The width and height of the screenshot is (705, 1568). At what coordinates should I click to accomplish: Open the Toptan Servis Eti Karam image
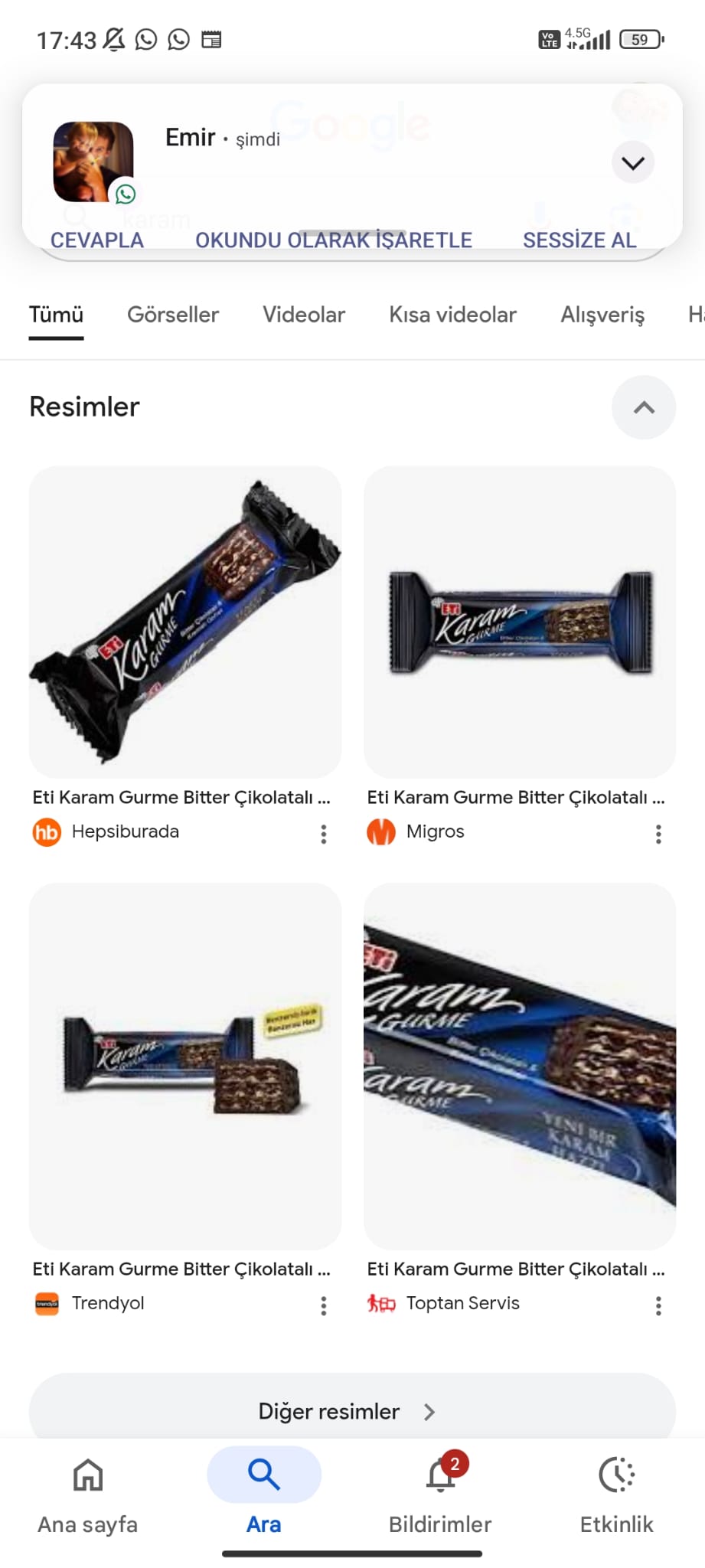click(520, 1066)
